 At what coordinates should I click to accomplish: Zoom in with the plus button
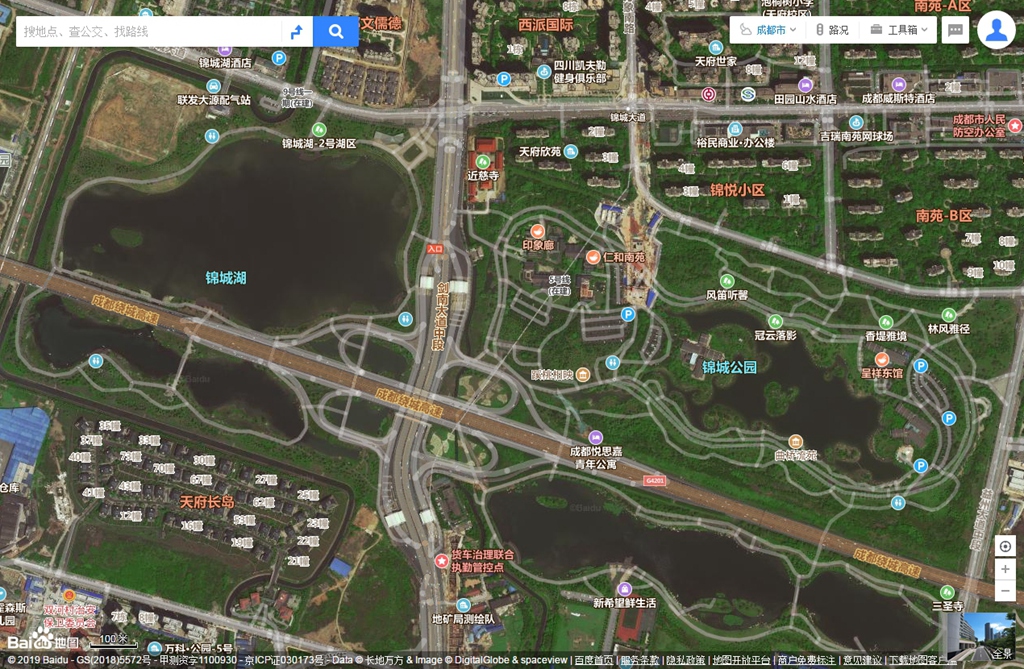(x=1005, y=569)
